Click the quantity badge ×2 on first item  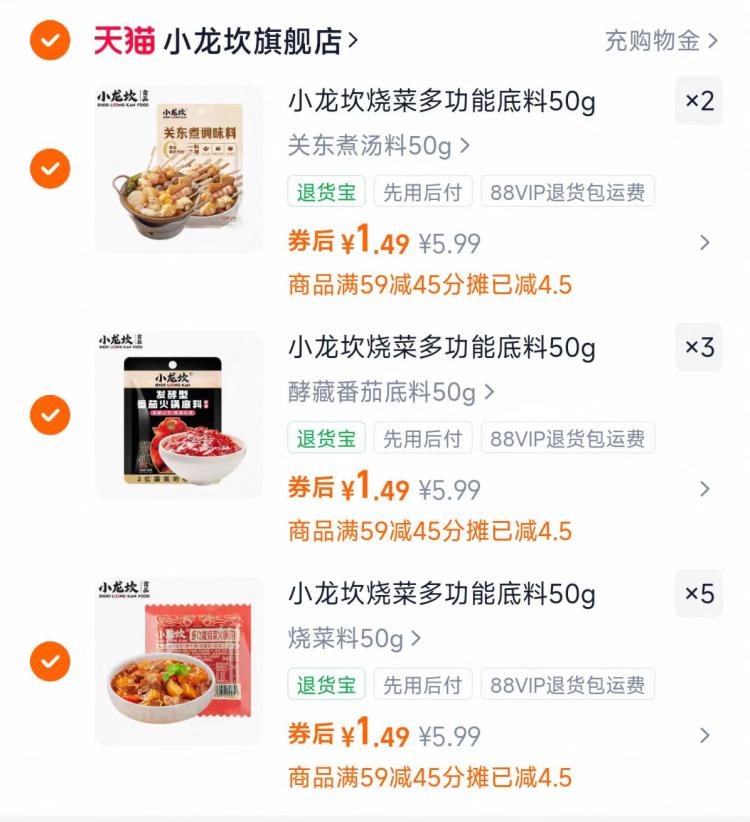click(x=701, y=102)
